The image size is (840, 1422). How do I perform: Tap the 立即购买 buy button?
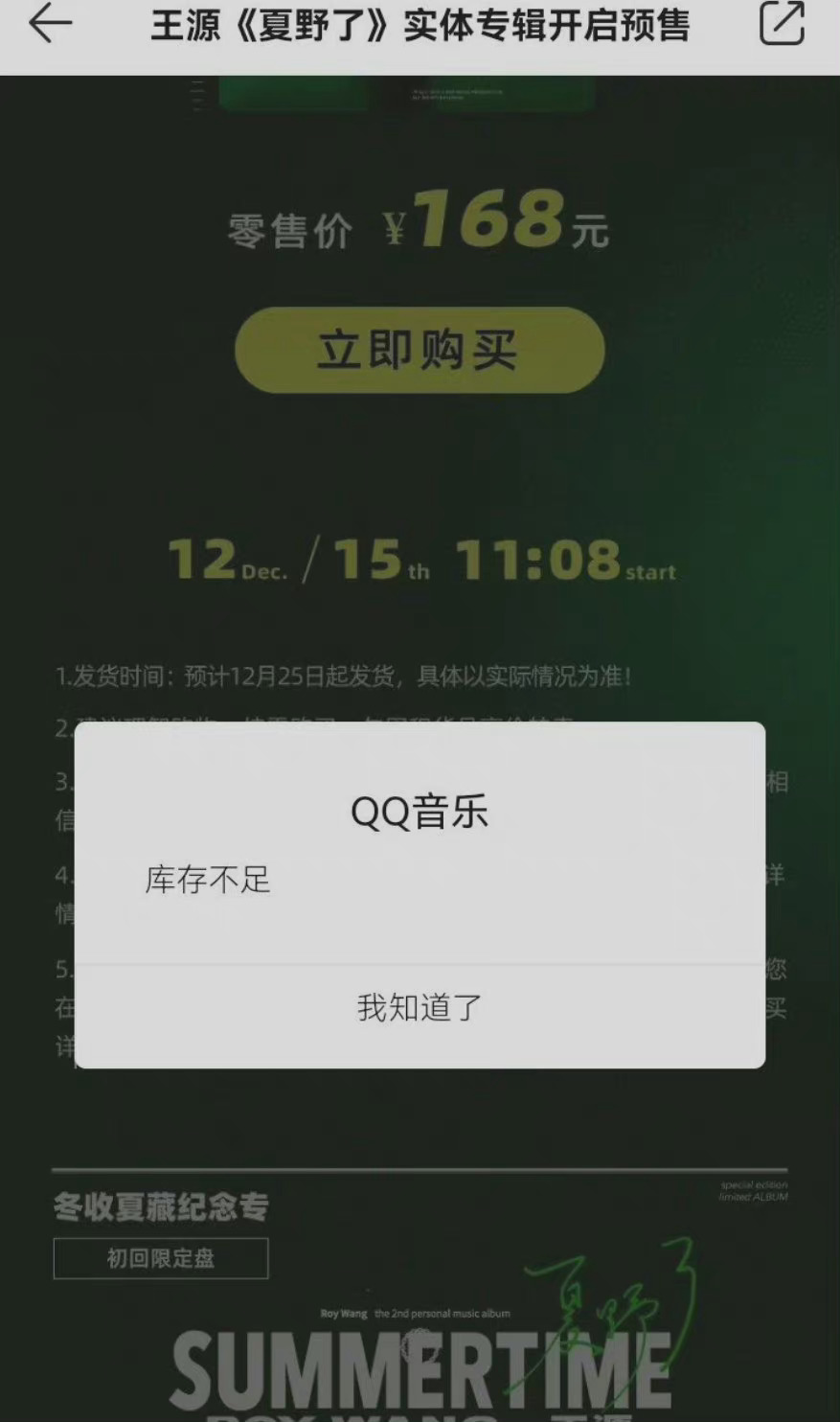tap(420, 350)
